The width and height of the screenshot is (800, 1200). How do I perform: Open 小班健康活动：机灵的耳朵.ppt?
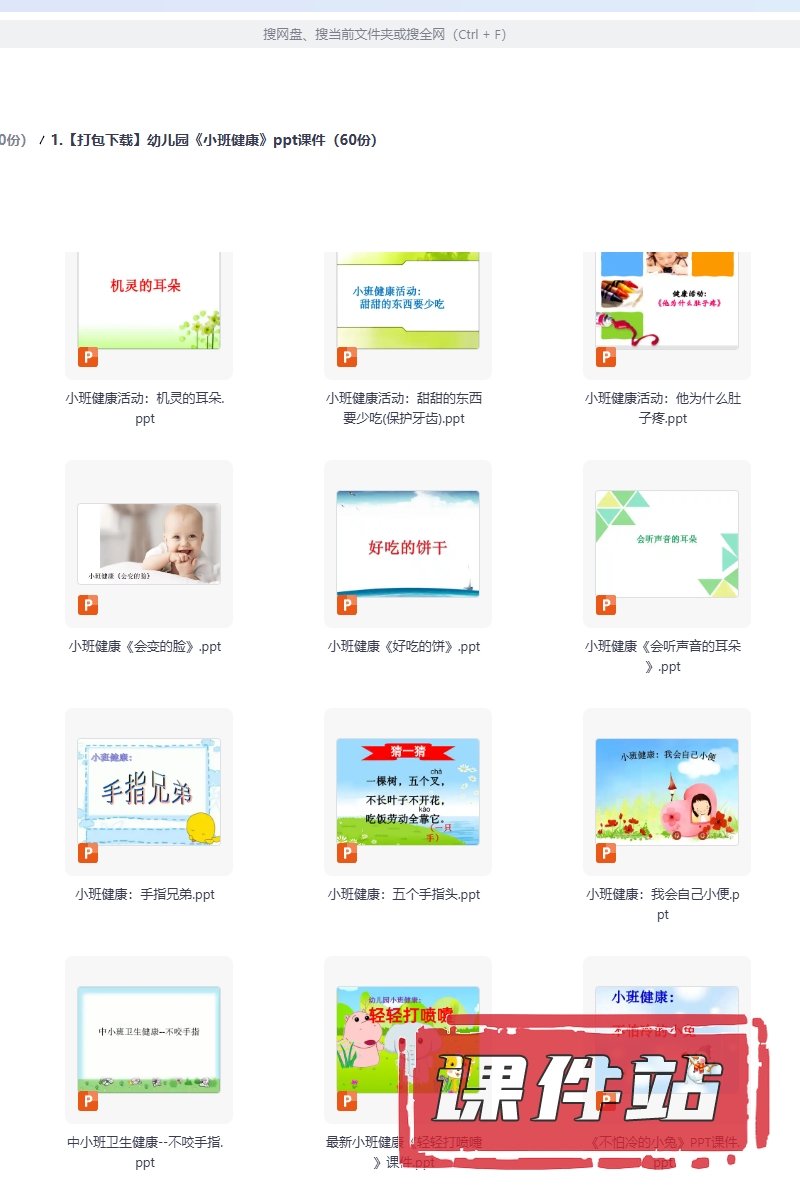point(149,300)
